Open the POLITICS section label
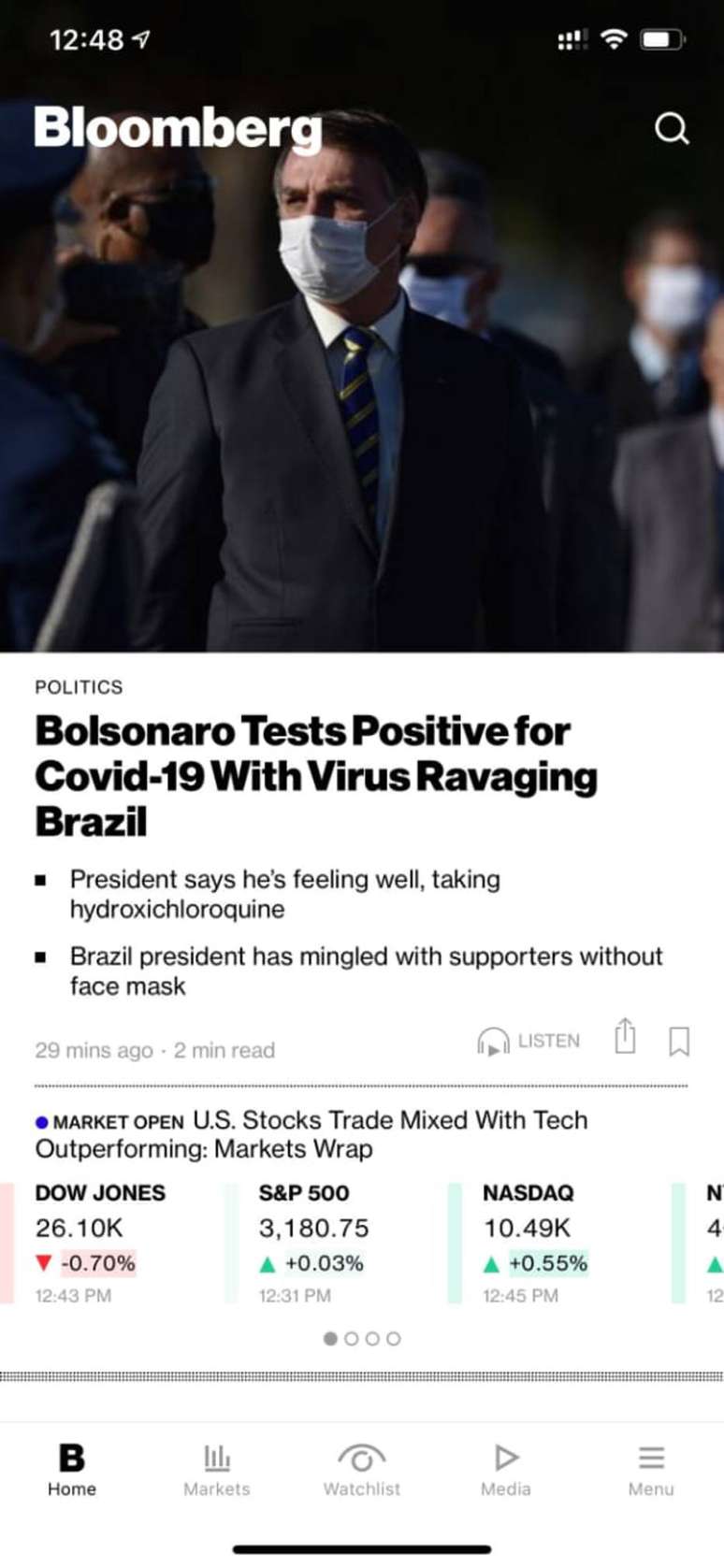 pyautogui.click(x=79, y=686)
